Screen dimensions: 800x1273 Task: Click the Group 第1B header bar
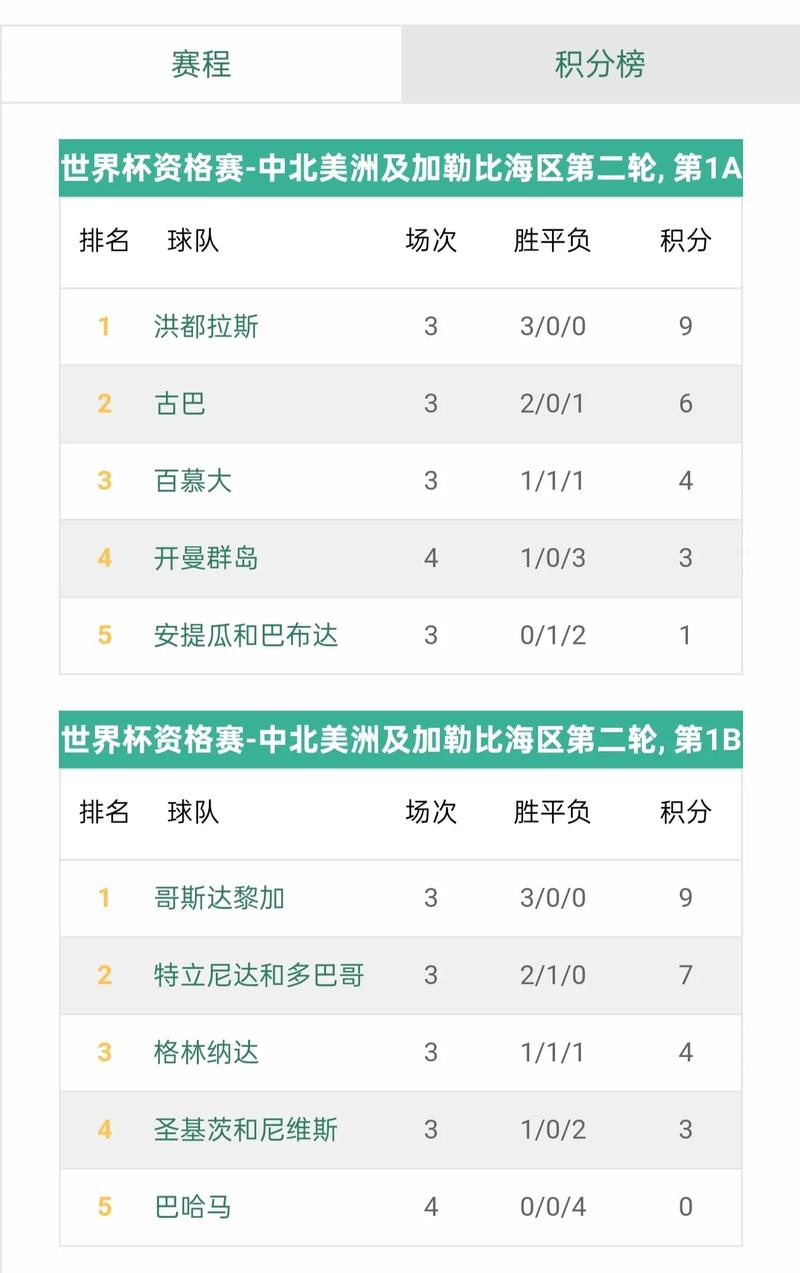[400, 741]
